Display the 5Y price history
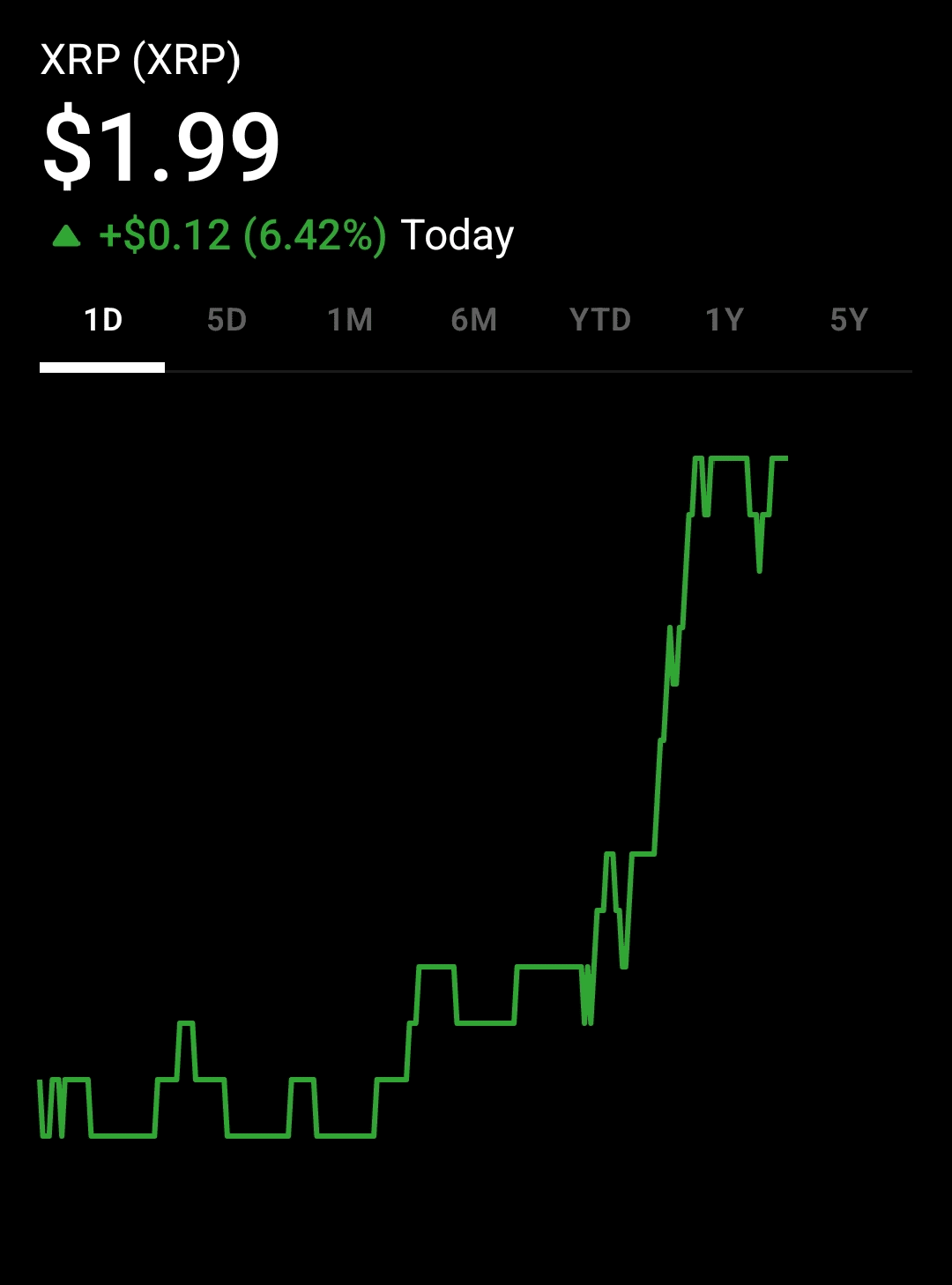 pyautogui.click(x=849, y=320)
